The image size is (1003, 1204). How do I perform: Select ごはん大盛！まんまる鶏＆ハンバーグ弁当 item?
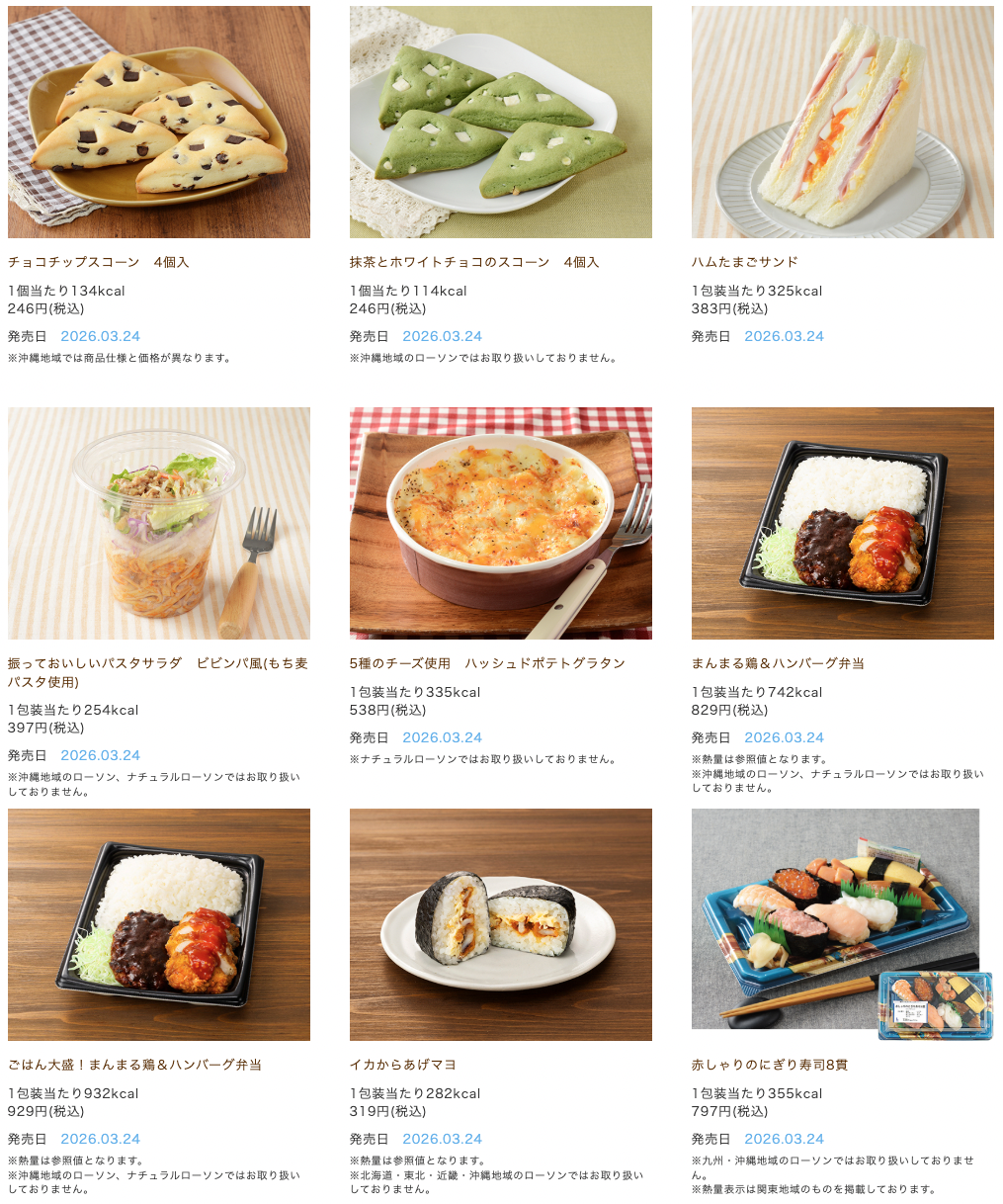(x=158, y=925)
